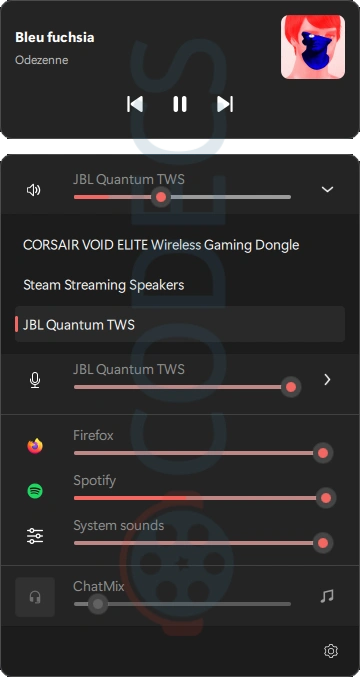
Task: Open settings with the gear icon
Action: coord(331,651)
